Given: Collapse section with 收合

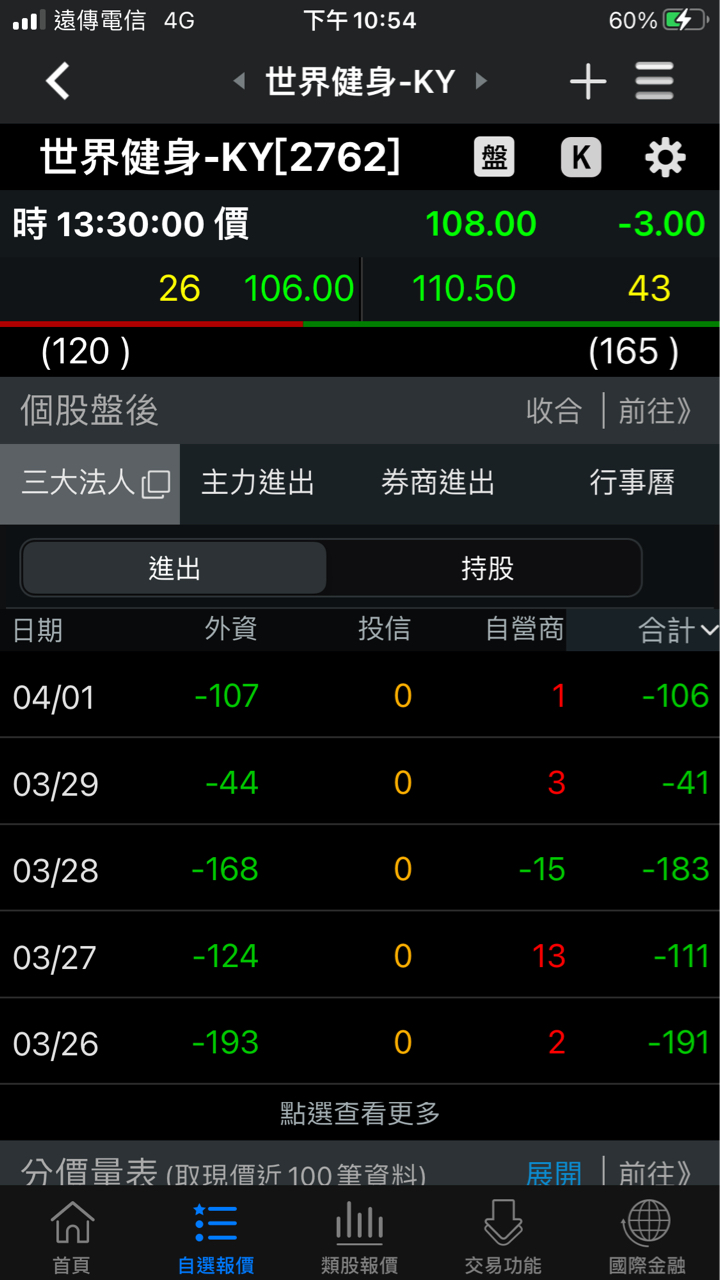Looking at the screenshot, I should [554, 411].
